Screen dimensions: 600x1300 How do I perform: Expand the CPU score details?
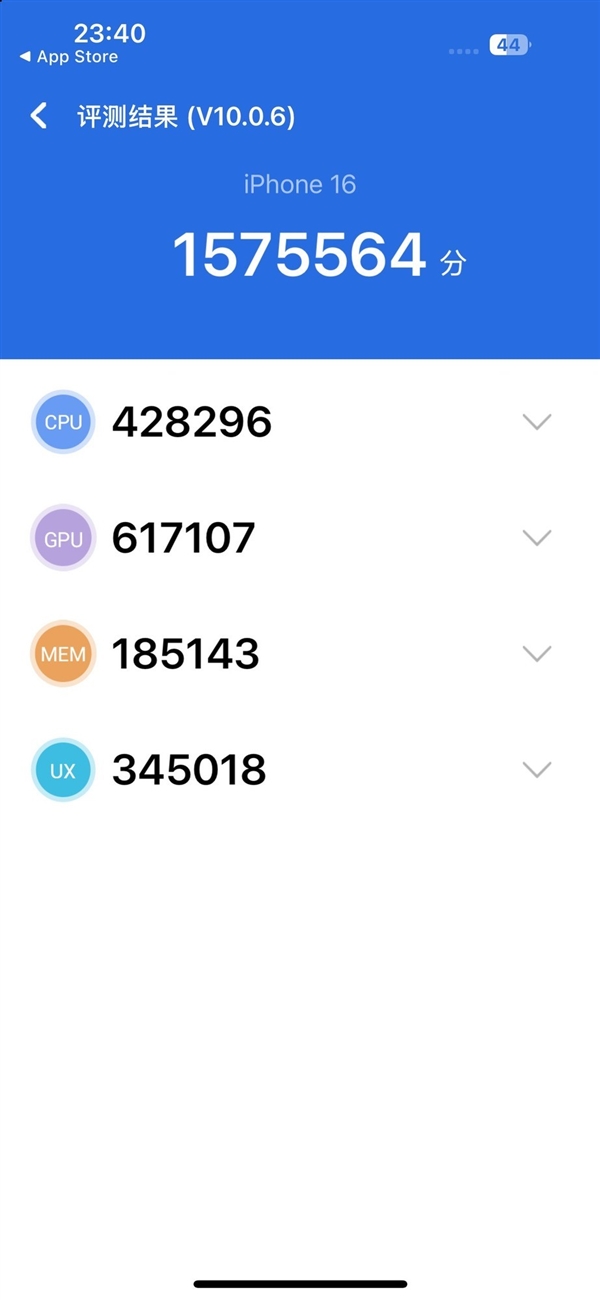537,422
